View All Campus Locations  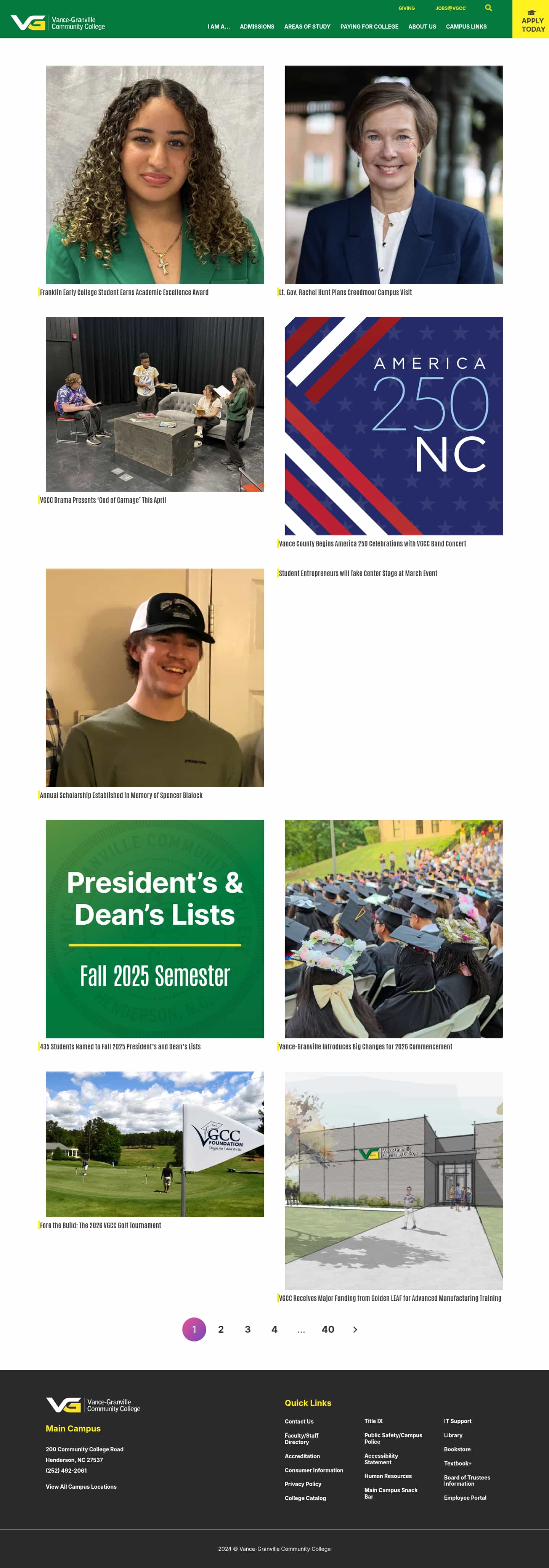81,1486
